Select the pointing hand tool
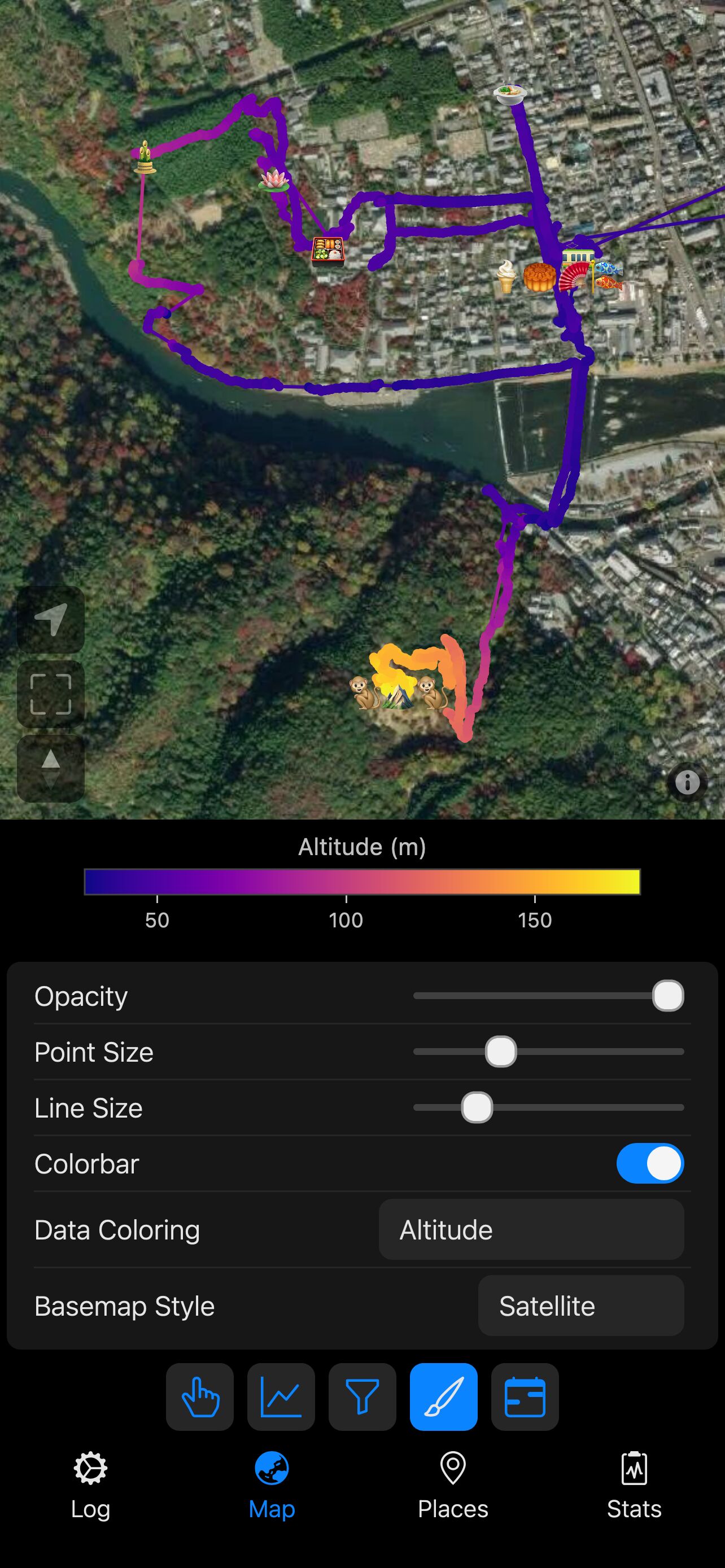 coord(200,1397)
